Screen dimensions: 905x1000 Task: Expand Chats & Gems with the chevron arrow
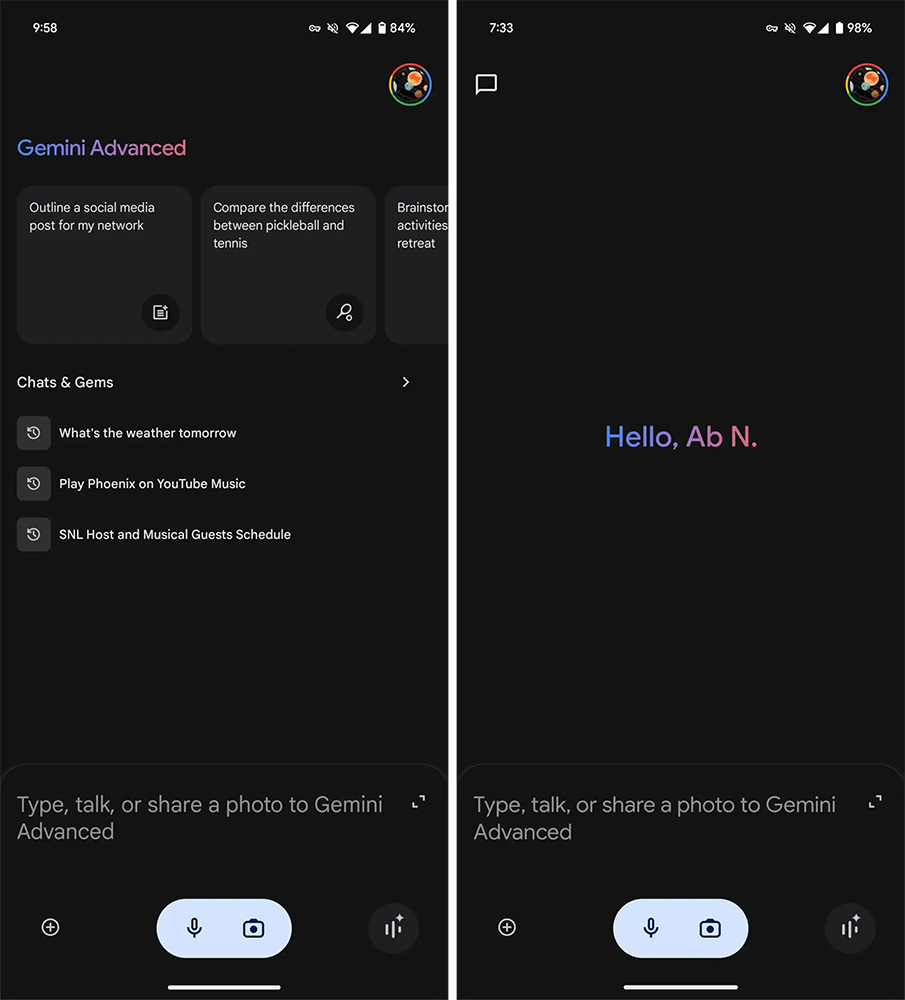point(405,382)
